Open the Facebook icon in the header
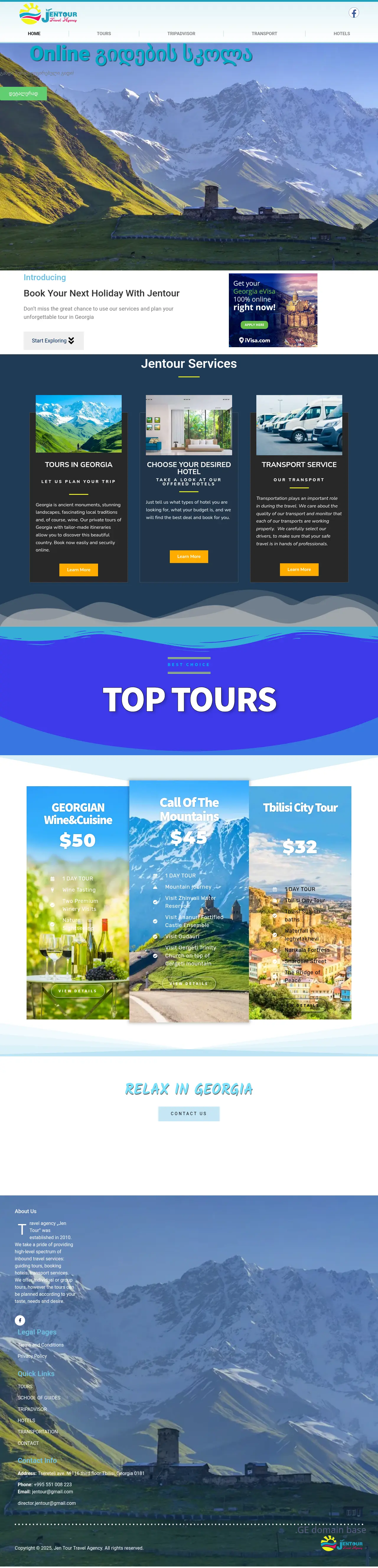 pos(354,13)
